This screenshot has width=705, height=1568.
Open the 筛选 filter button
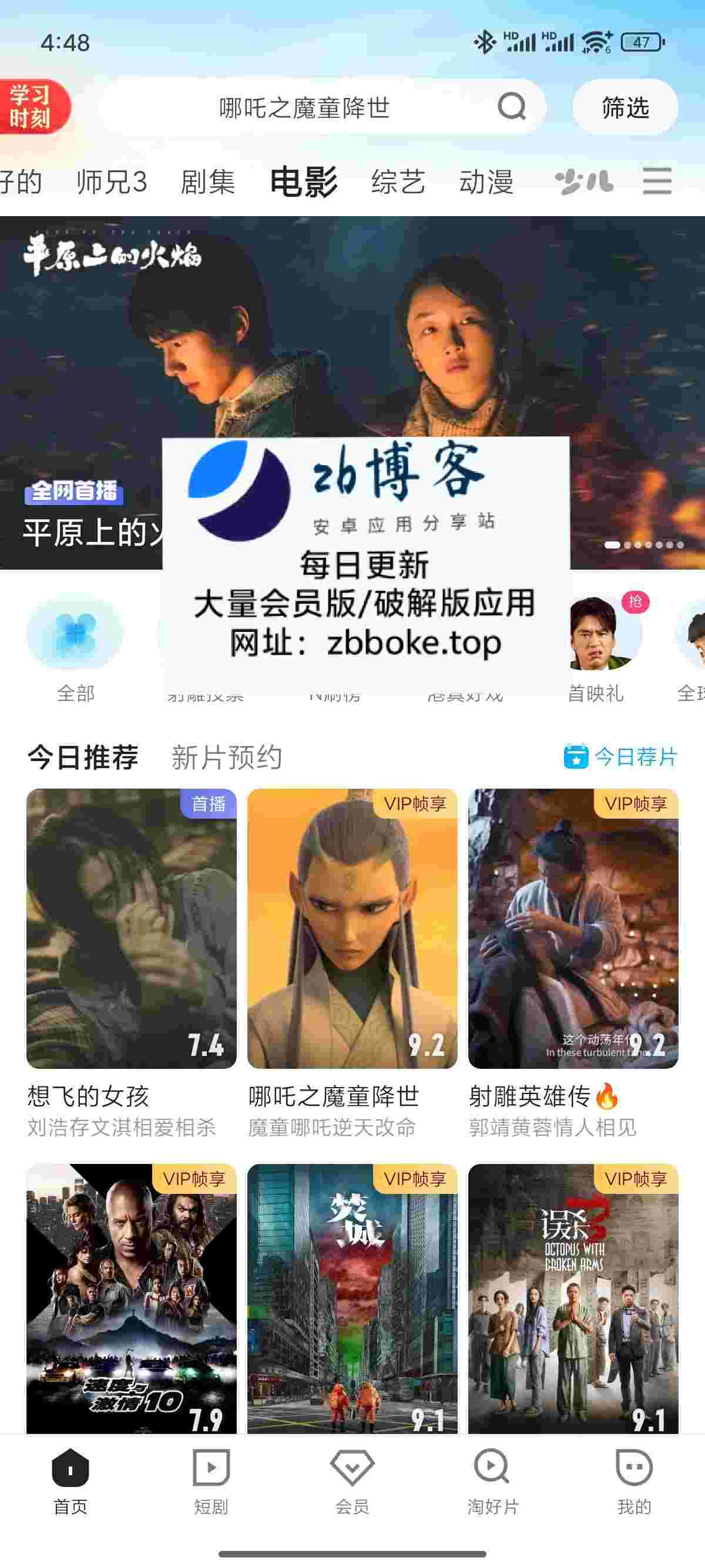coord(625,107)
